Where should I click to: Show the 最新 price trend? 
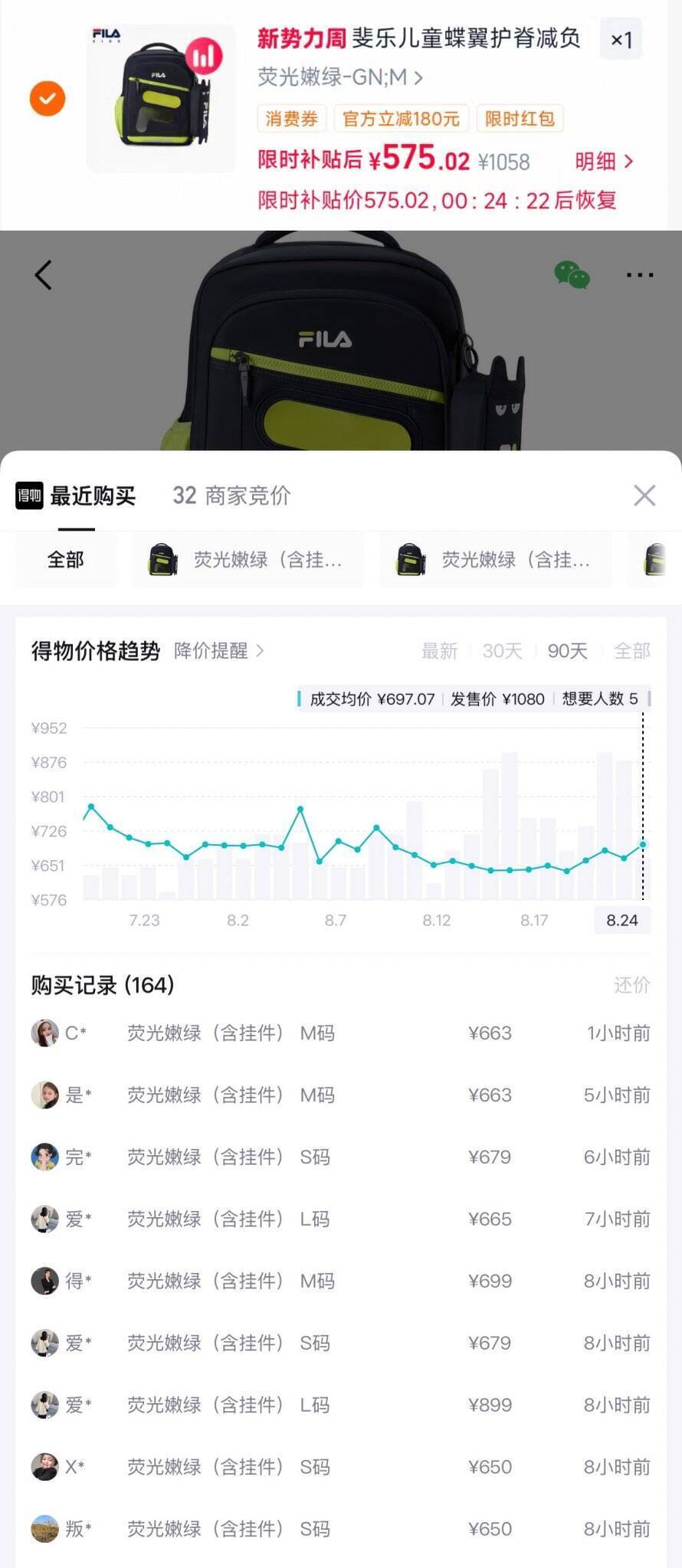pyautogui.click(x=439, y=651)
